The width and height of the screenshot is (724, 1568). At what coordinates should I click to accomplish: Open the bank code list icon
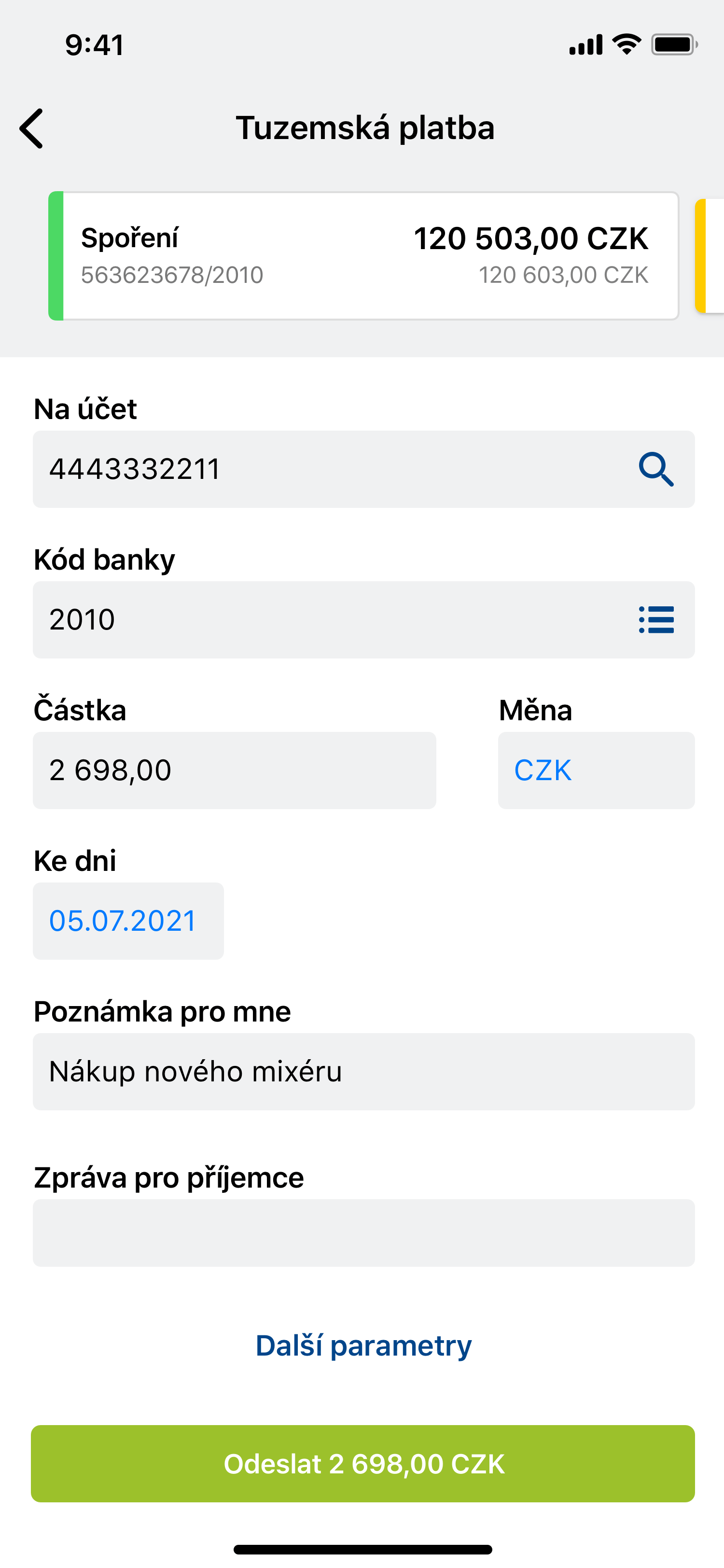click(656, 620)
